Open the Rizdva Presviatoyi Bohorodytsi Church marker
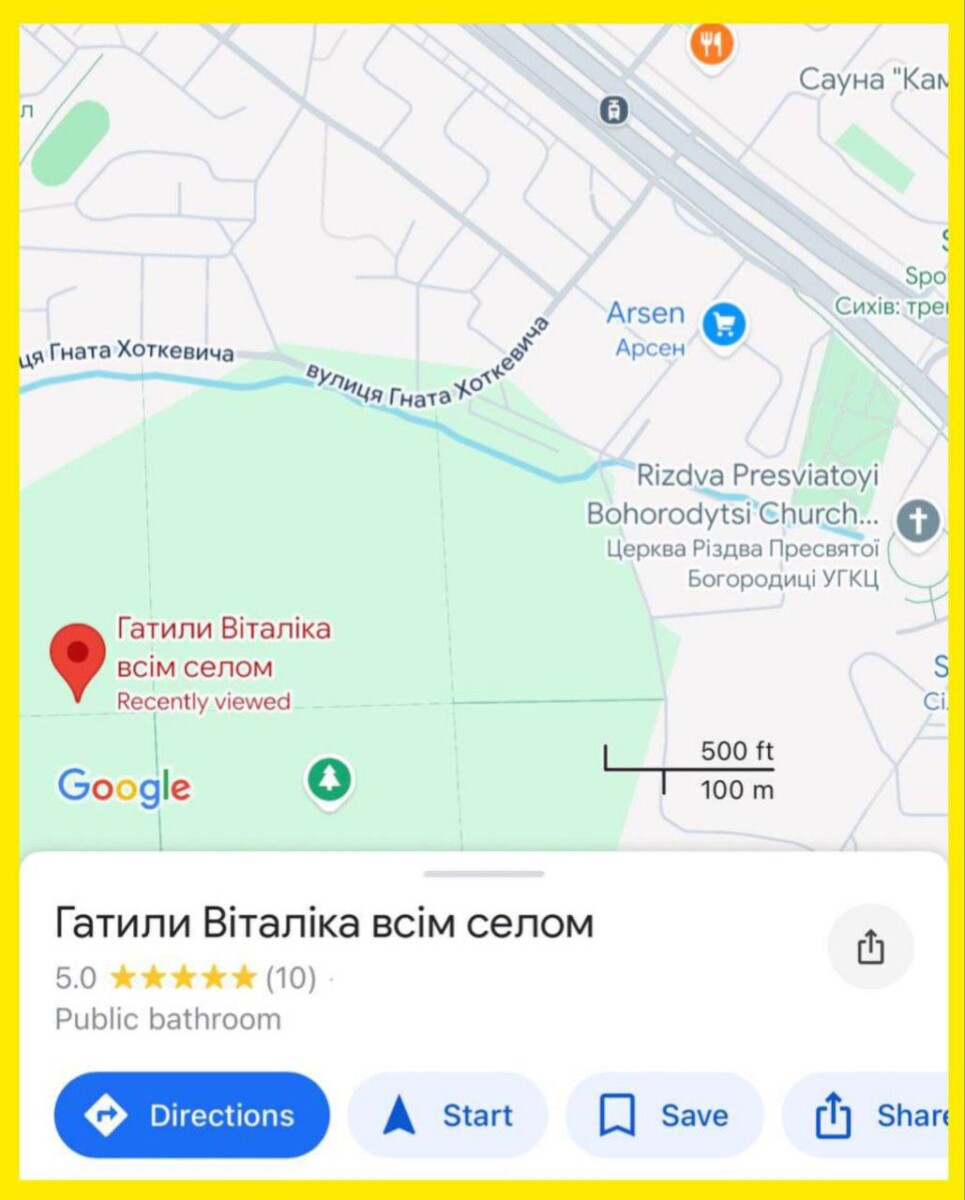Screen dimensions: 965x1200 coord(918,521)
